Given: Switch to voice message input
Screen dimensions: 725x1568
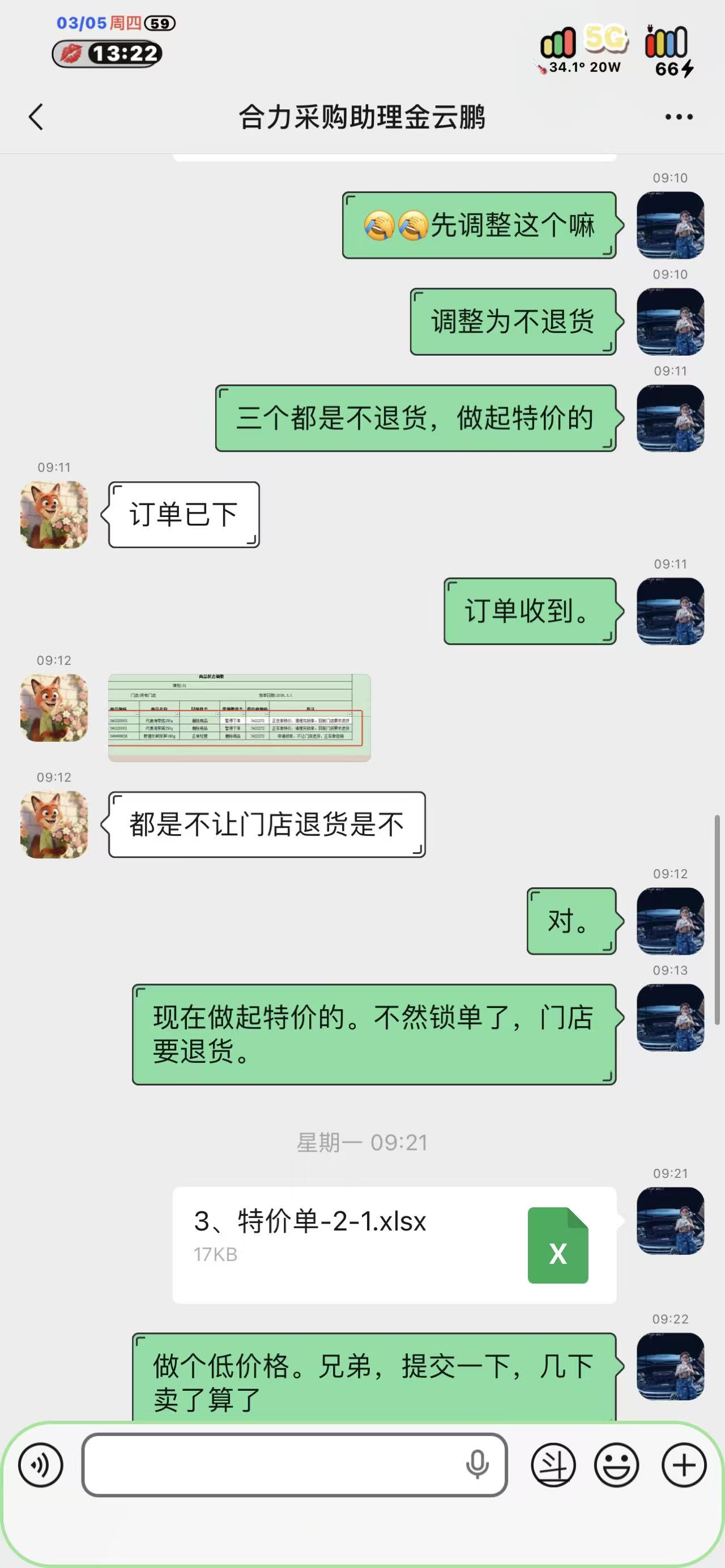Looking at the screenshot, I should pos(41,1465).
